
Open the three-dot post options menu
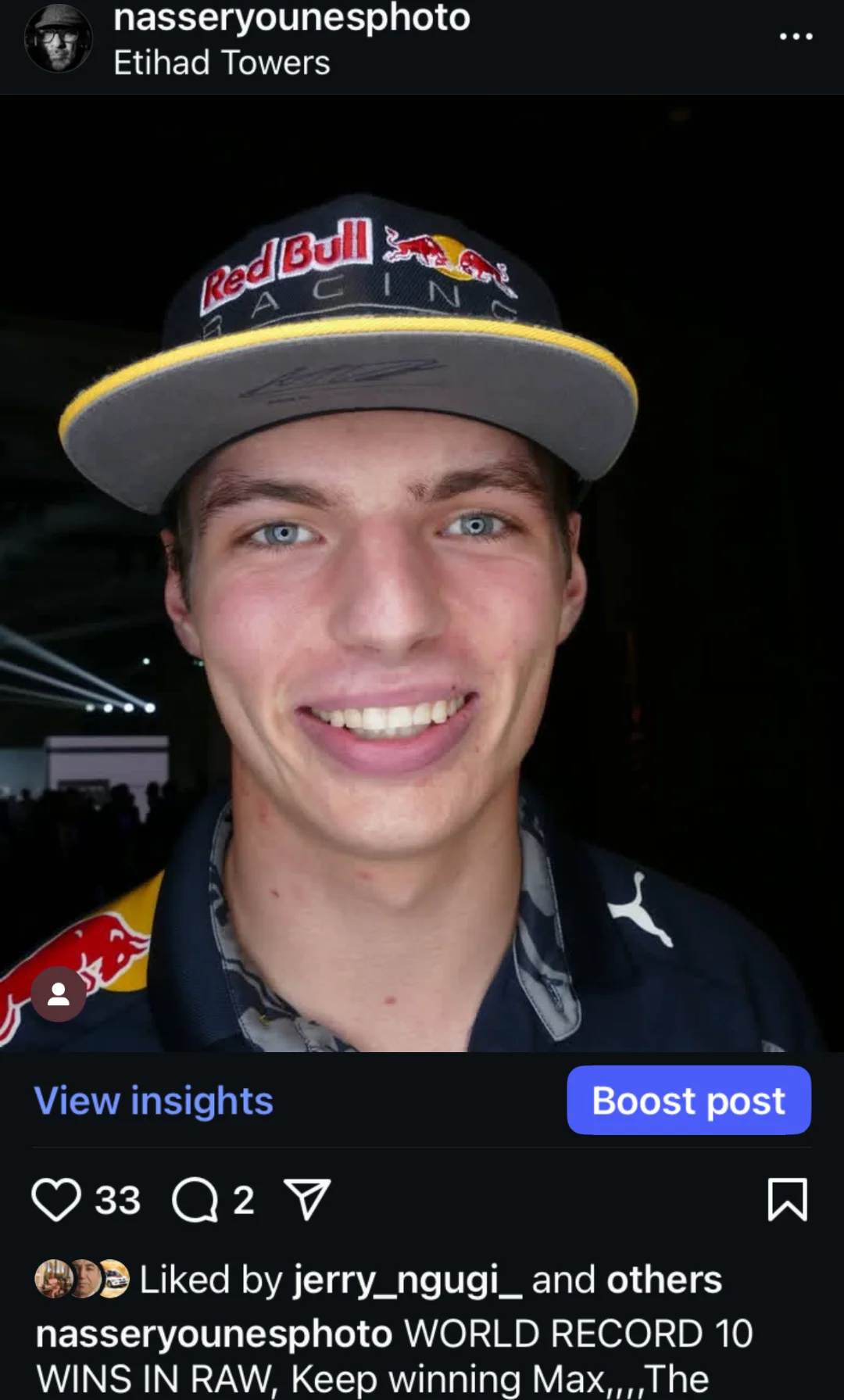[796, 37]
